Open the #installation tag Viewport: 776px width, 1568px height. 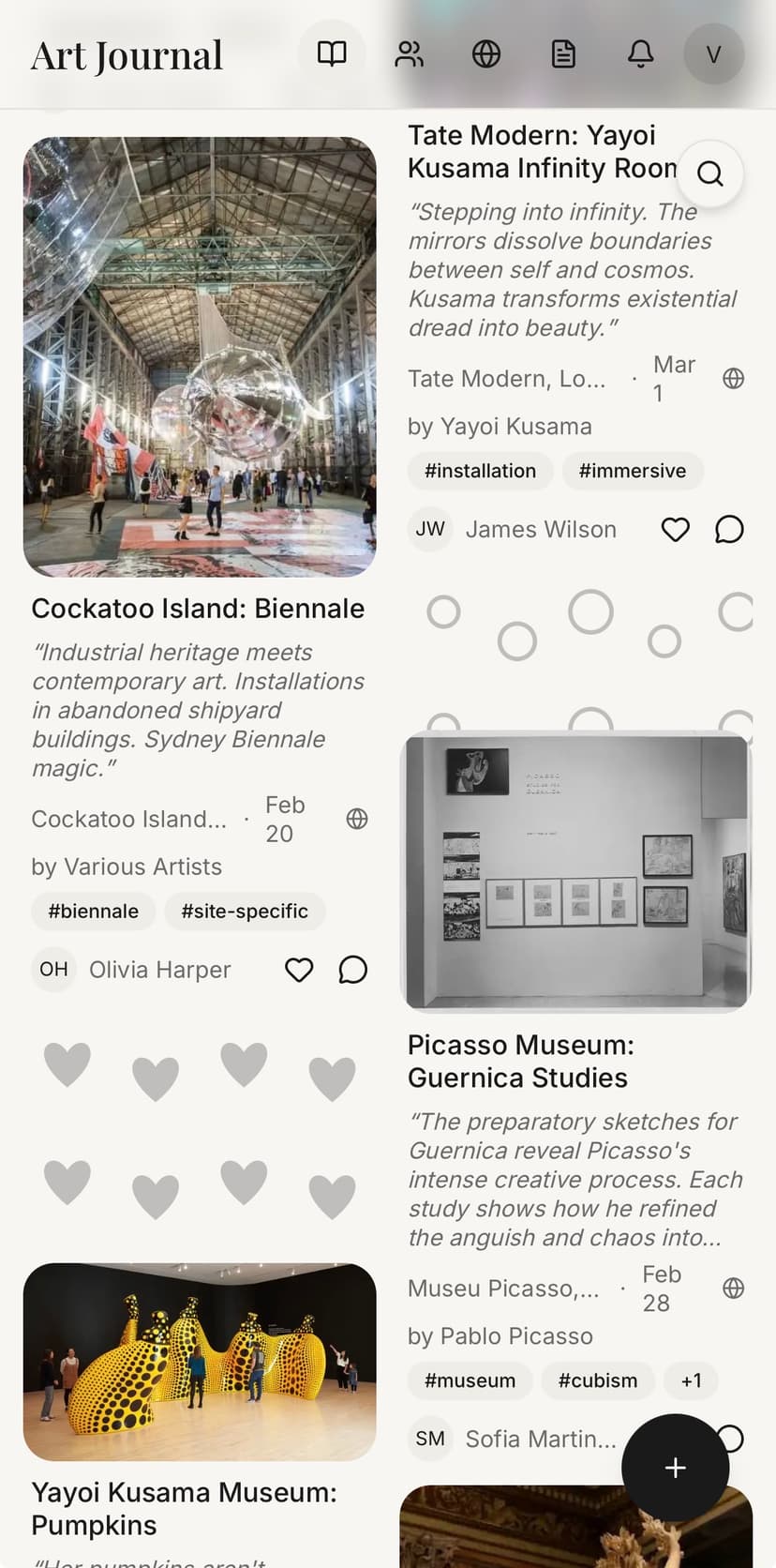[x=480, y=471]
